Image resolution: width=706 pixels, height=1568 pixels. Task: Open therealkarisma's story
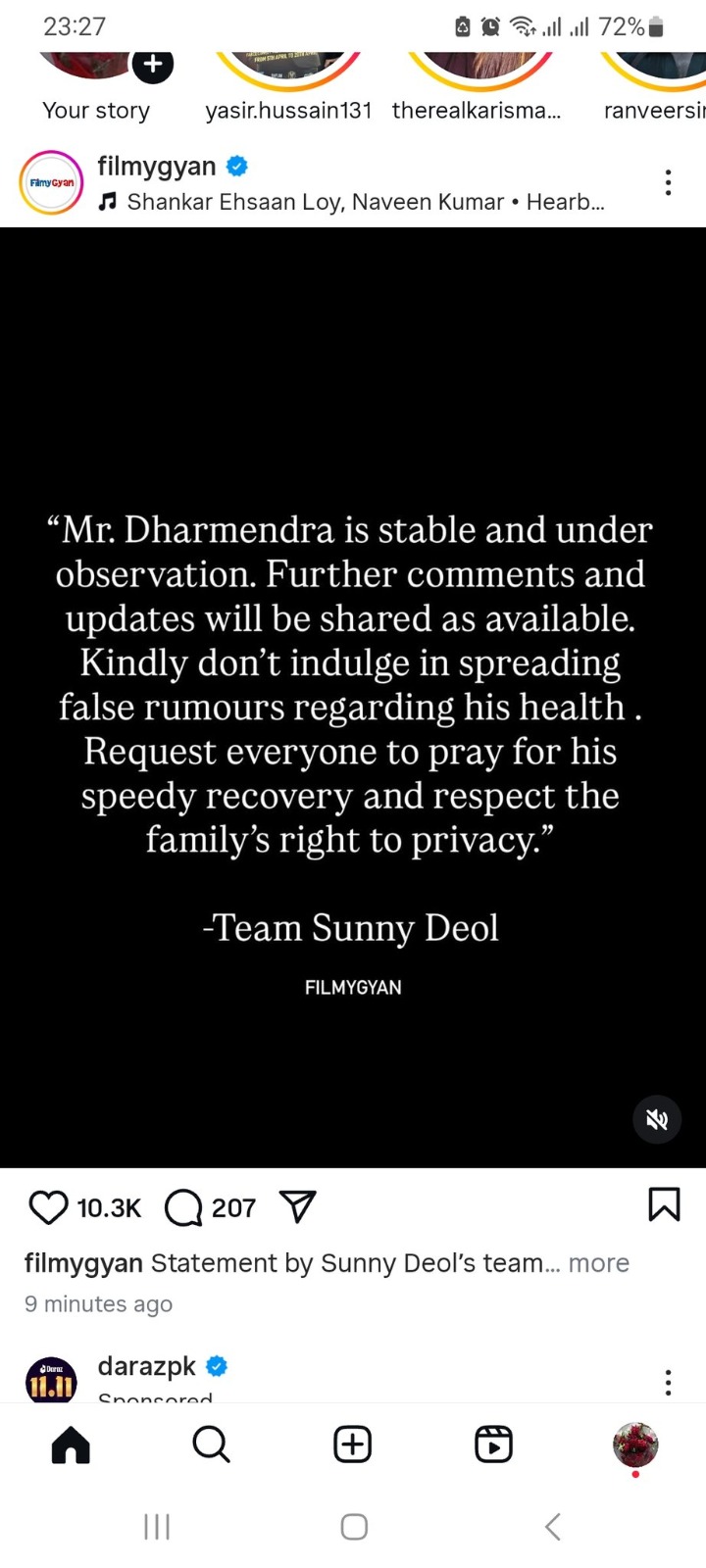[478, 59]
